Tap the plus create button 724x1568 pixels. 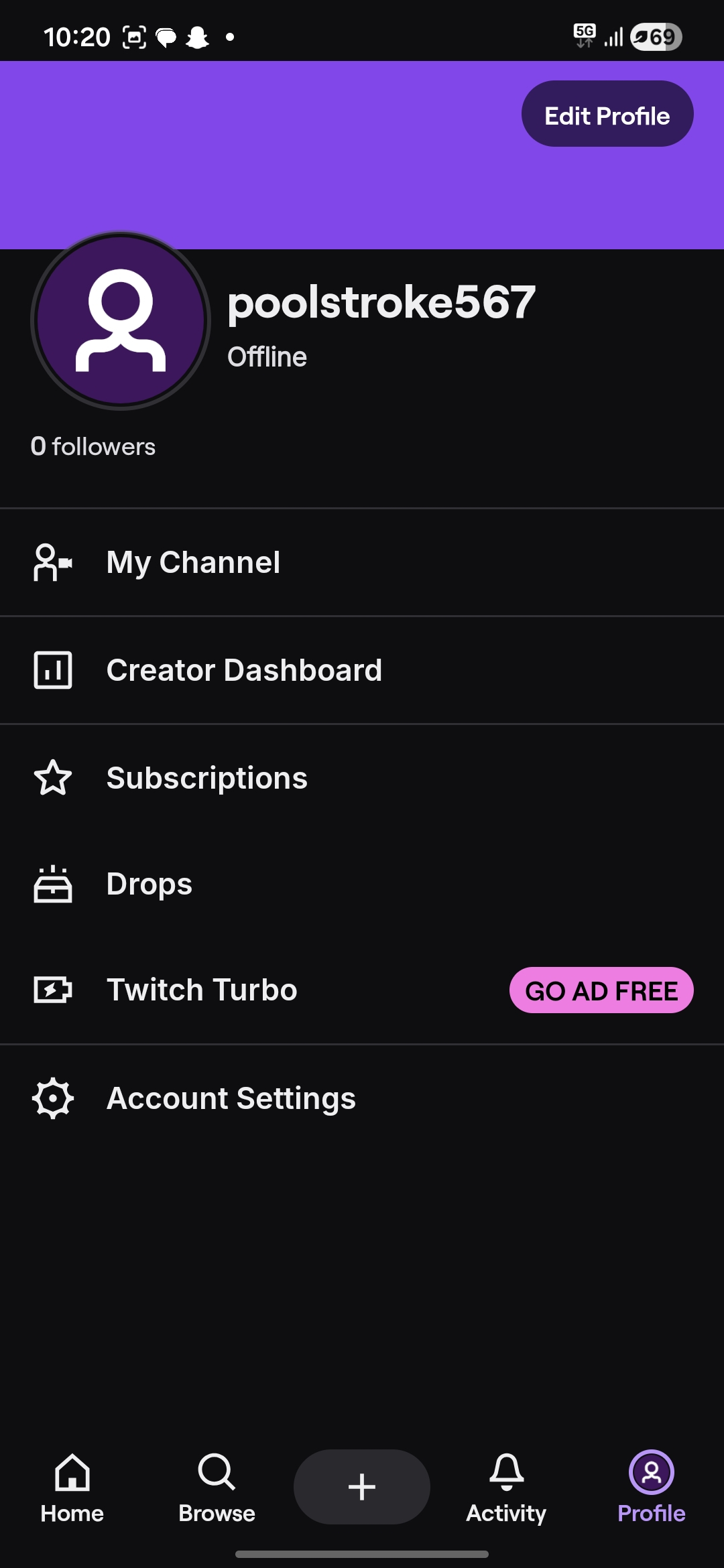(362, 1486)
